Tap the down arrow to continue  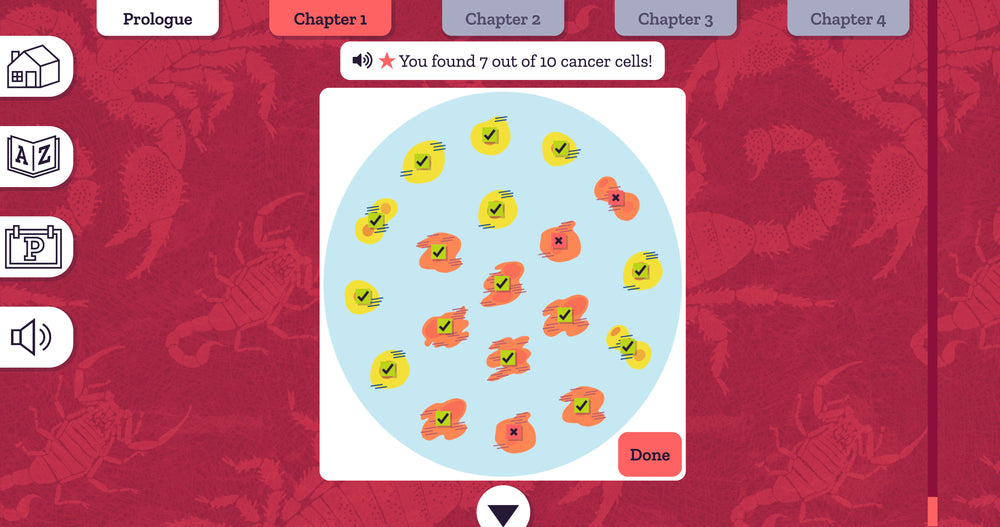click(503, 512)
